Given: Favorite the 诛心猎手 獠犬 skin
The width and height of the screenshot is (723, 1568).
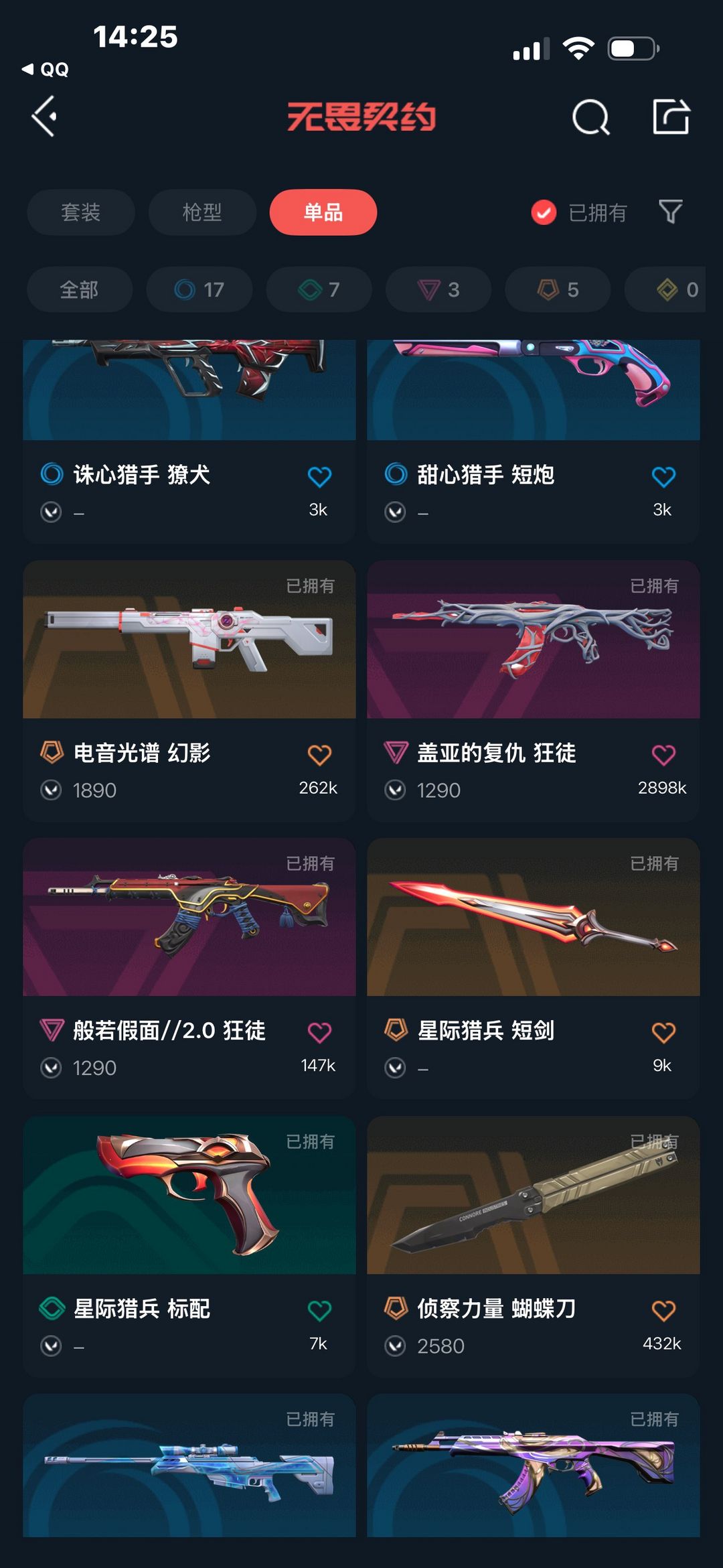Looking at the screenshot, I should coord(321,476).
